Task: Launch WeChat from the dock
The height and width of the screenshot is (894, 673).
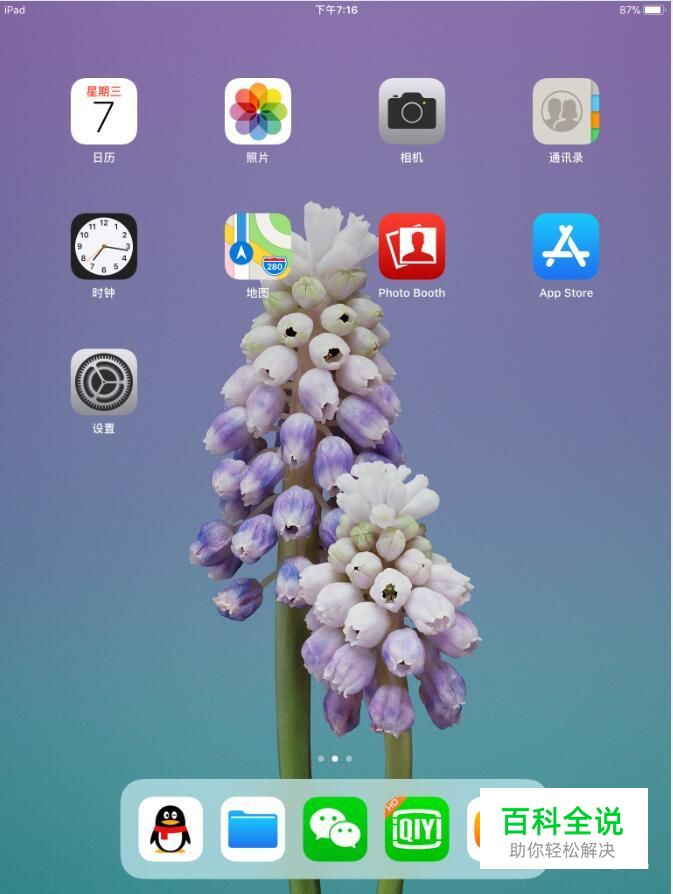Action: pos(335,829)
